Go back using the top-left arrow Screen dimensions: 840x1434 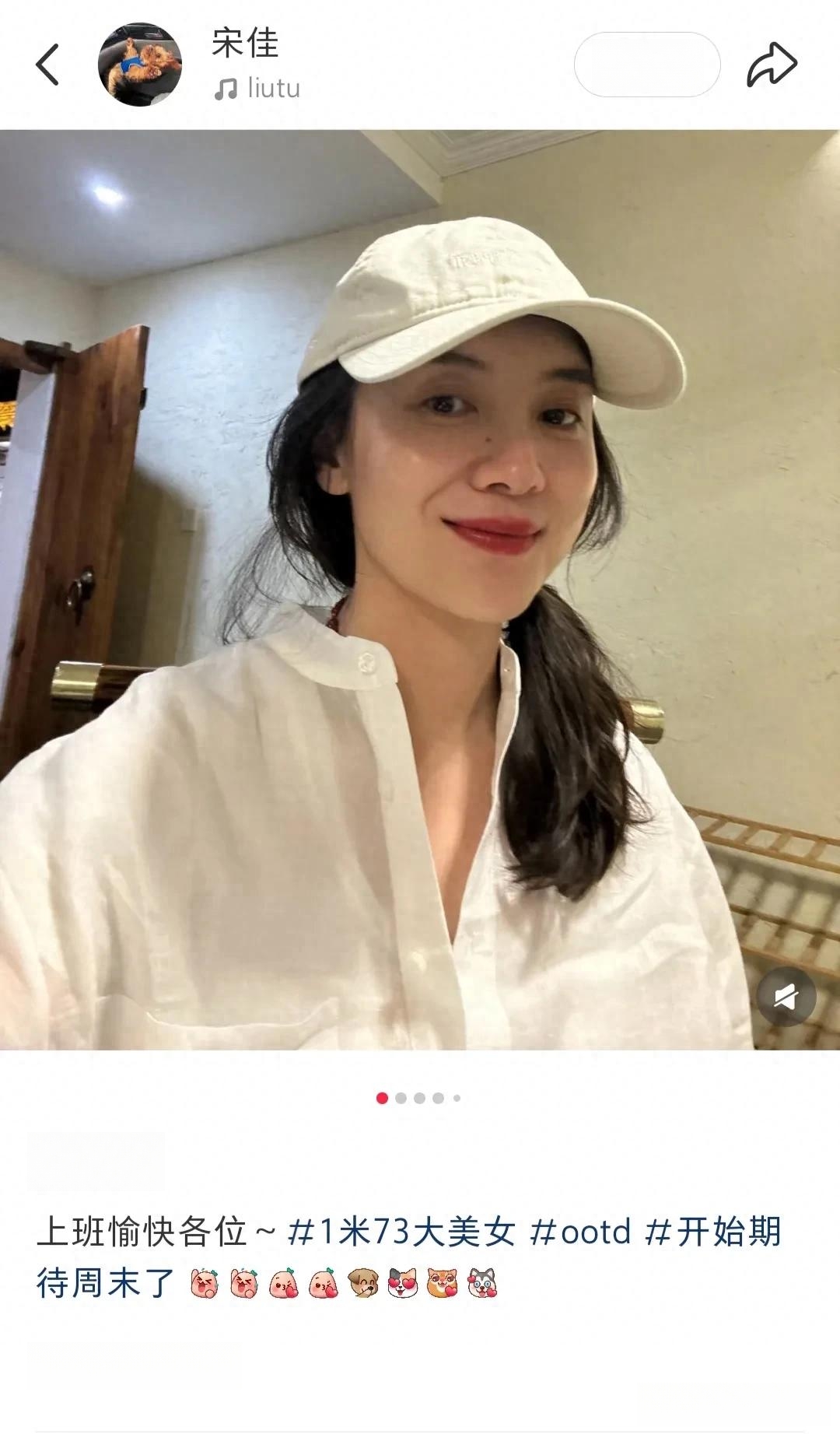[x=47, y=64]
